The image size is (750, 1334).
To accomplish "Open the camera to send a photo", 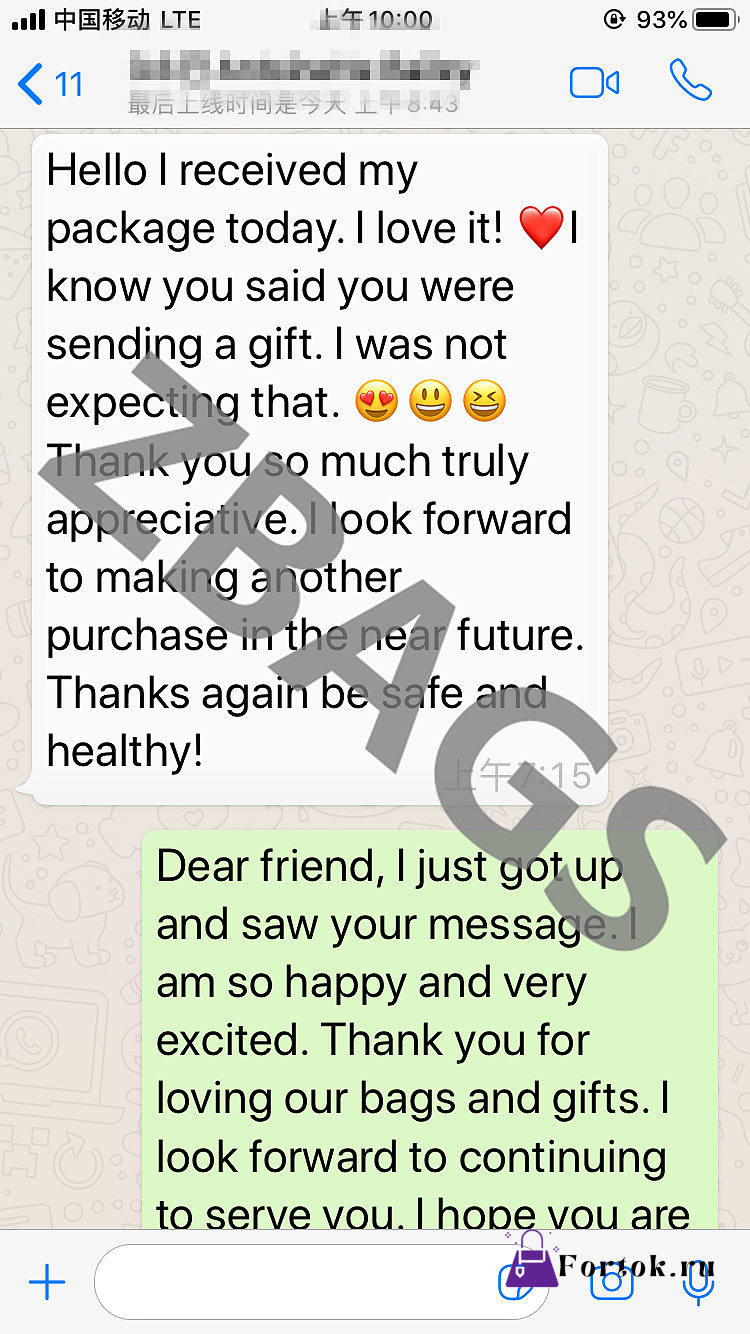I will [x=611, y=1282].
